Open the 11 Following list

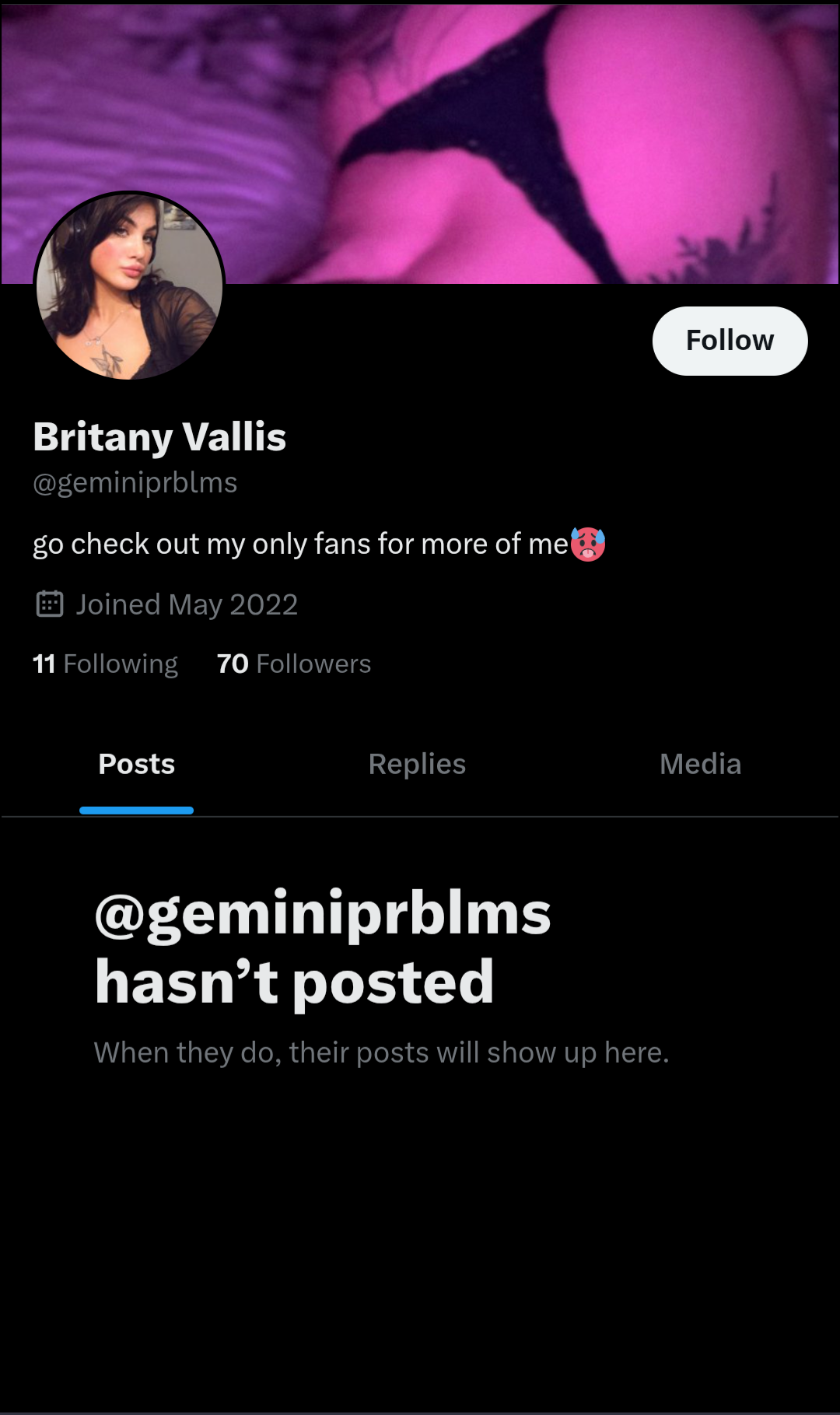[x=105, y=664]
